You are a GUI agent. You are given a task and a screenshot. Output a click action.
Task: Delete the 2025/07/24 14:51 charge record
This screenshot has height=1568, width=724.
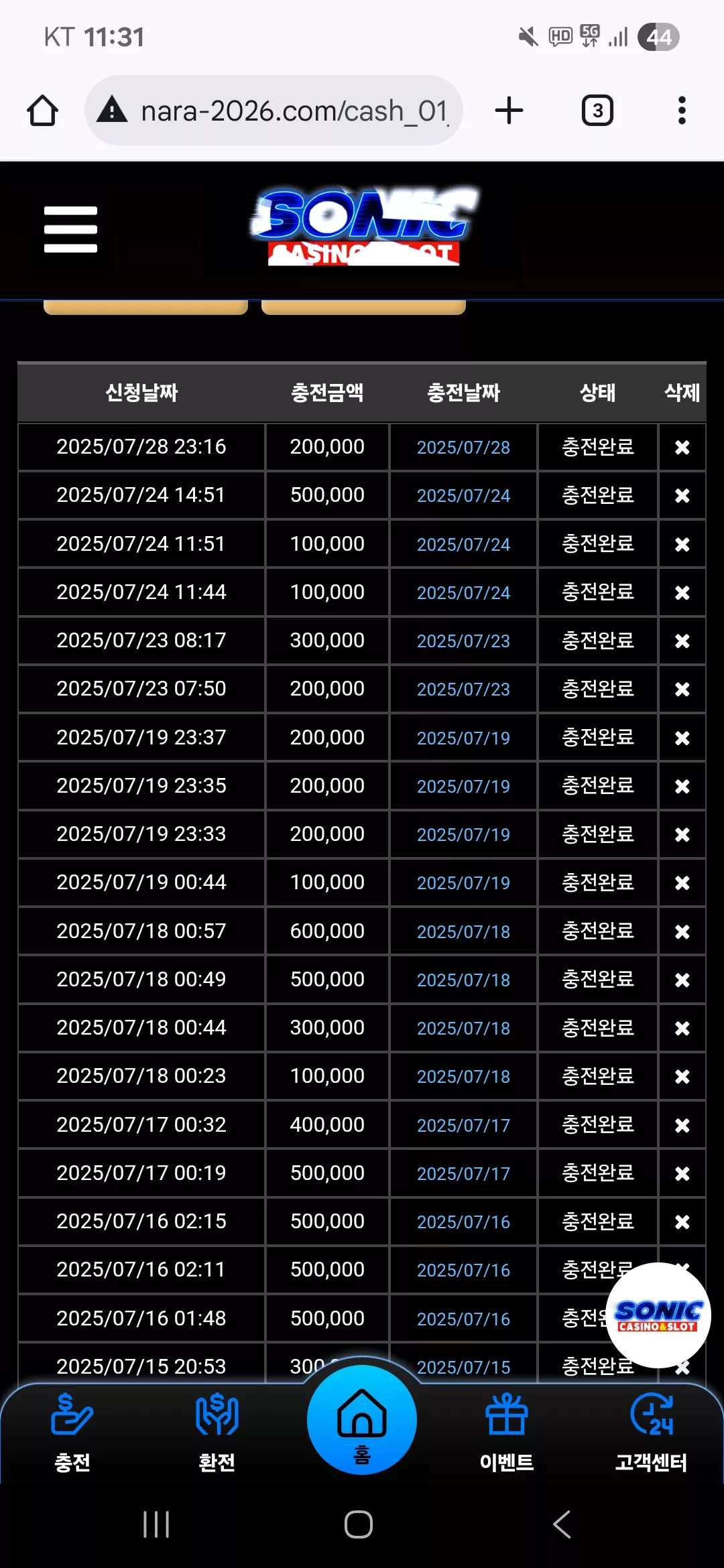coord(682,495)
